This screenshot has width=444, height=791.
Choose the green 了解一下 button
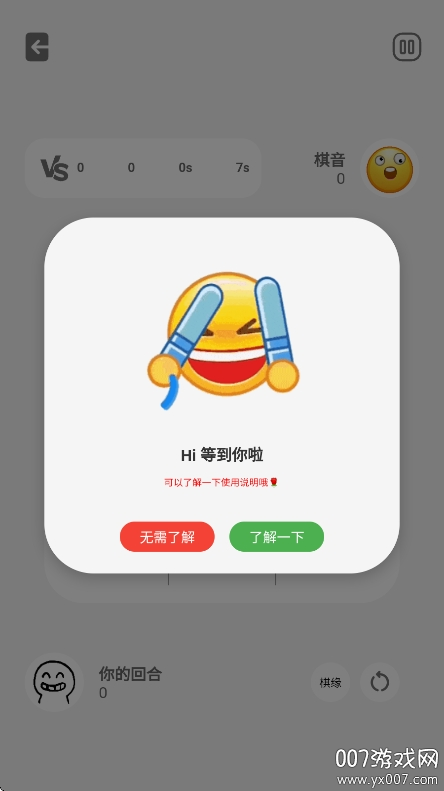276,537
